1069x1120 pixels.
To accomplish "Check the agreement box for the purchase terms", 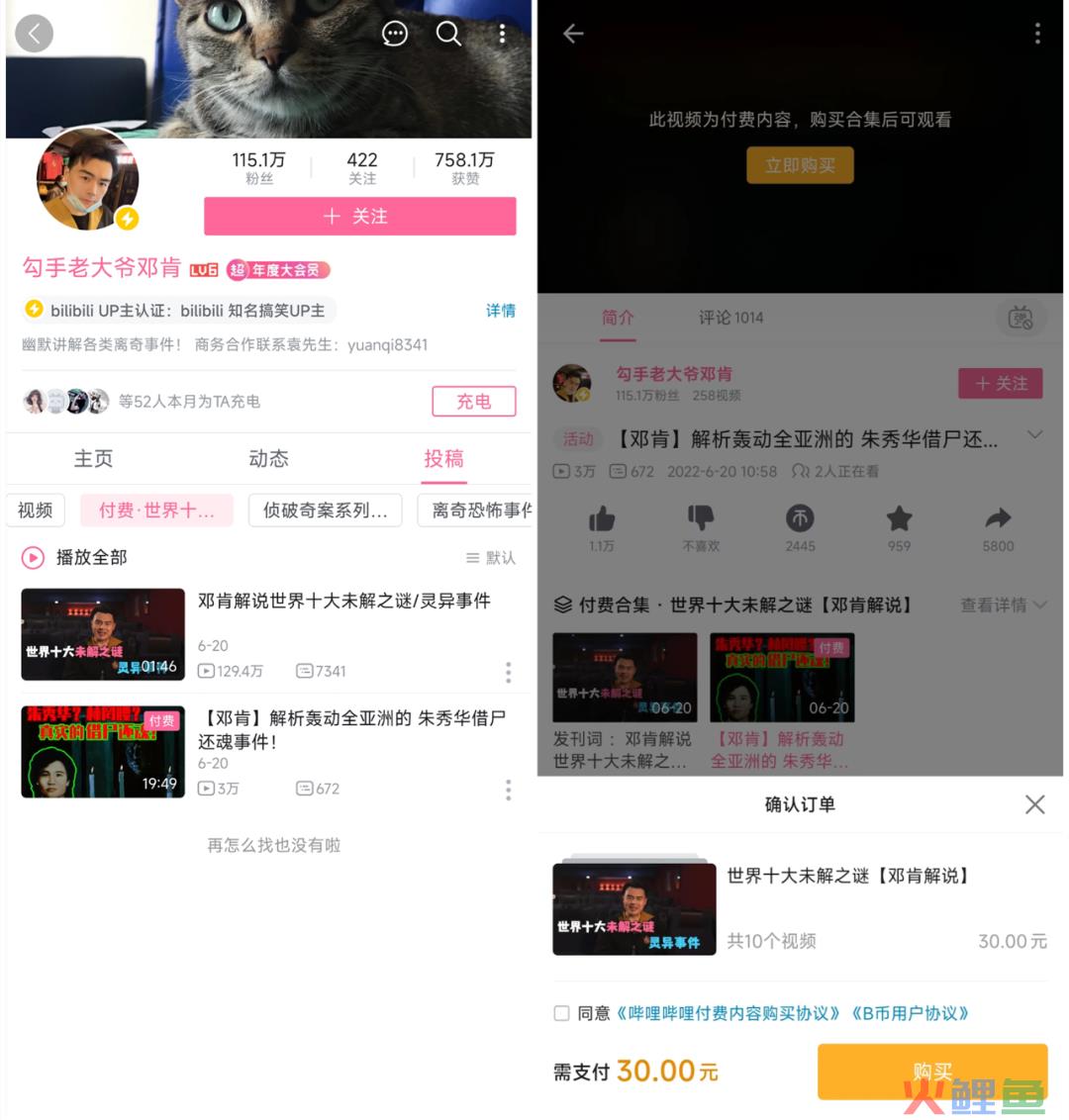I will click(561, 1013).
